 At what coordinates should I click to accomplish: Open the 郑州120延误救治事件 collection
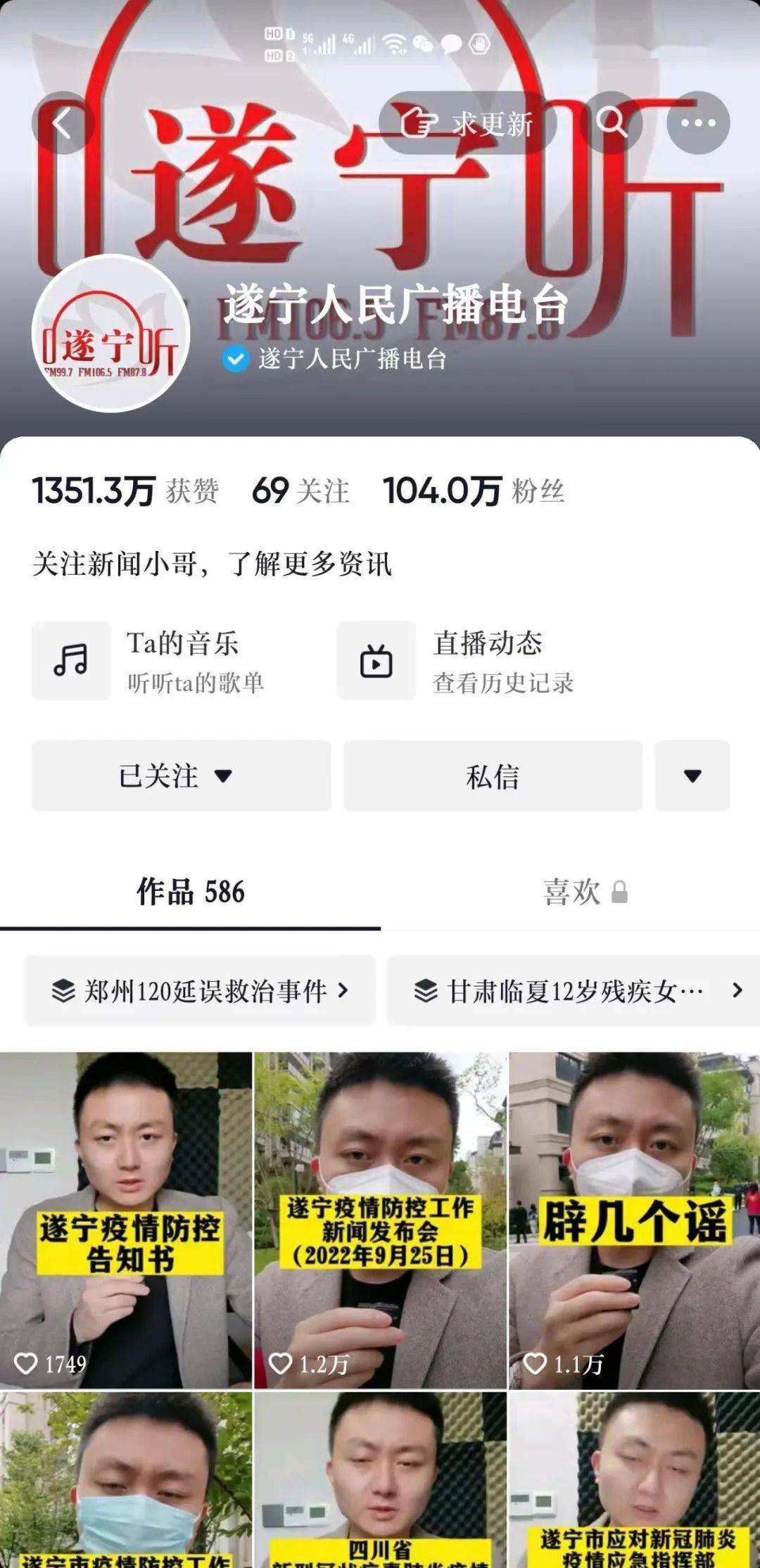click(201, 991)
